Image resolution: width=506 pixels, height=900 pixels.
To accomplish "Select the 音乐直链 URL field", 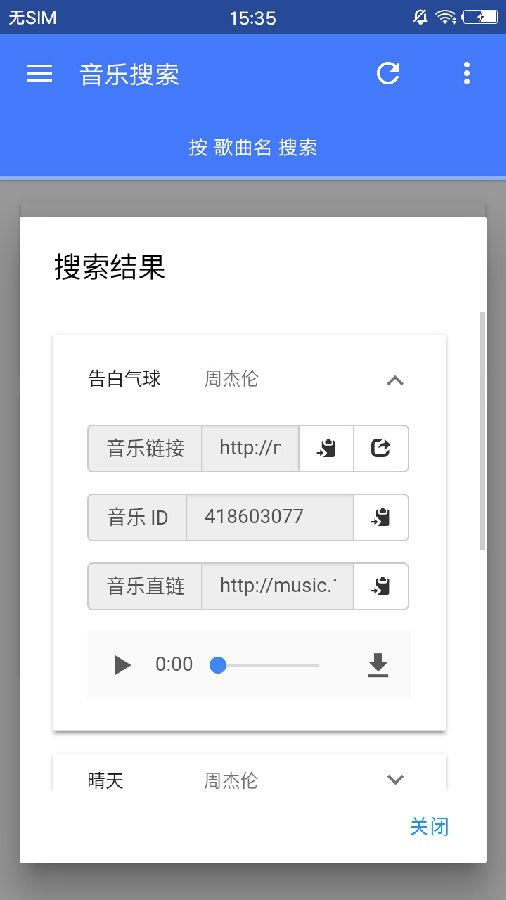I will (277, 586).
